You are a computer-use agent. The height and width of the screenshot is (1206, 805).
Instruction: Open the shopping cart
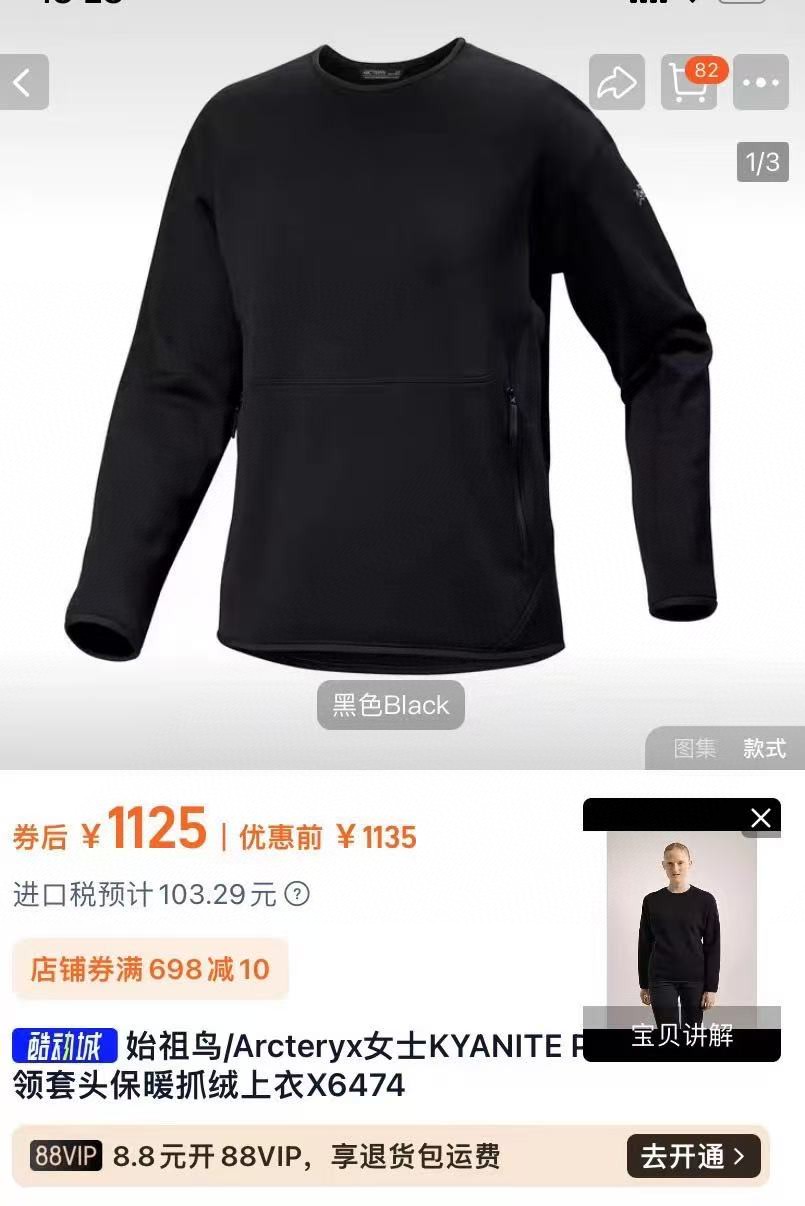pos(690,83)
